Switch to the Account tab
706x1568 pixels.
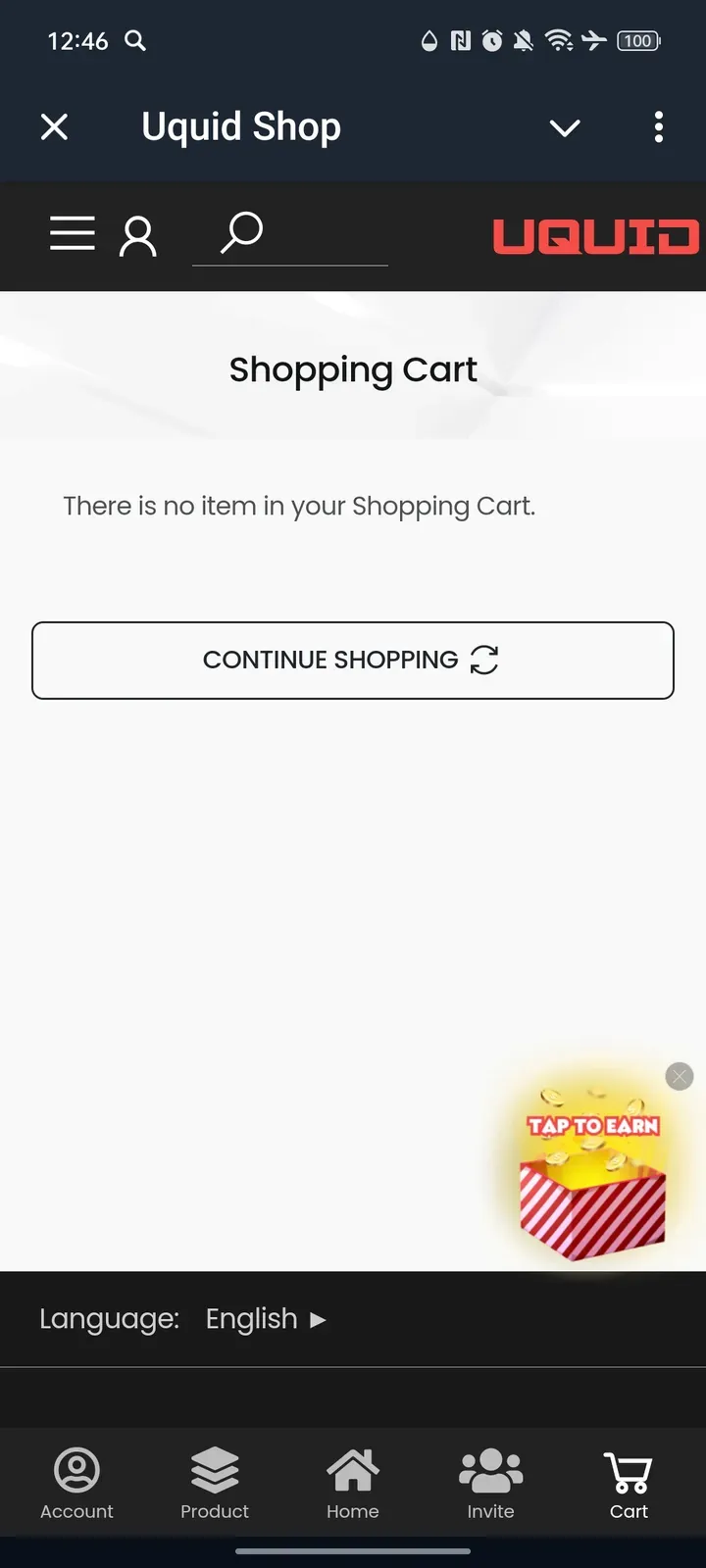76,1483
